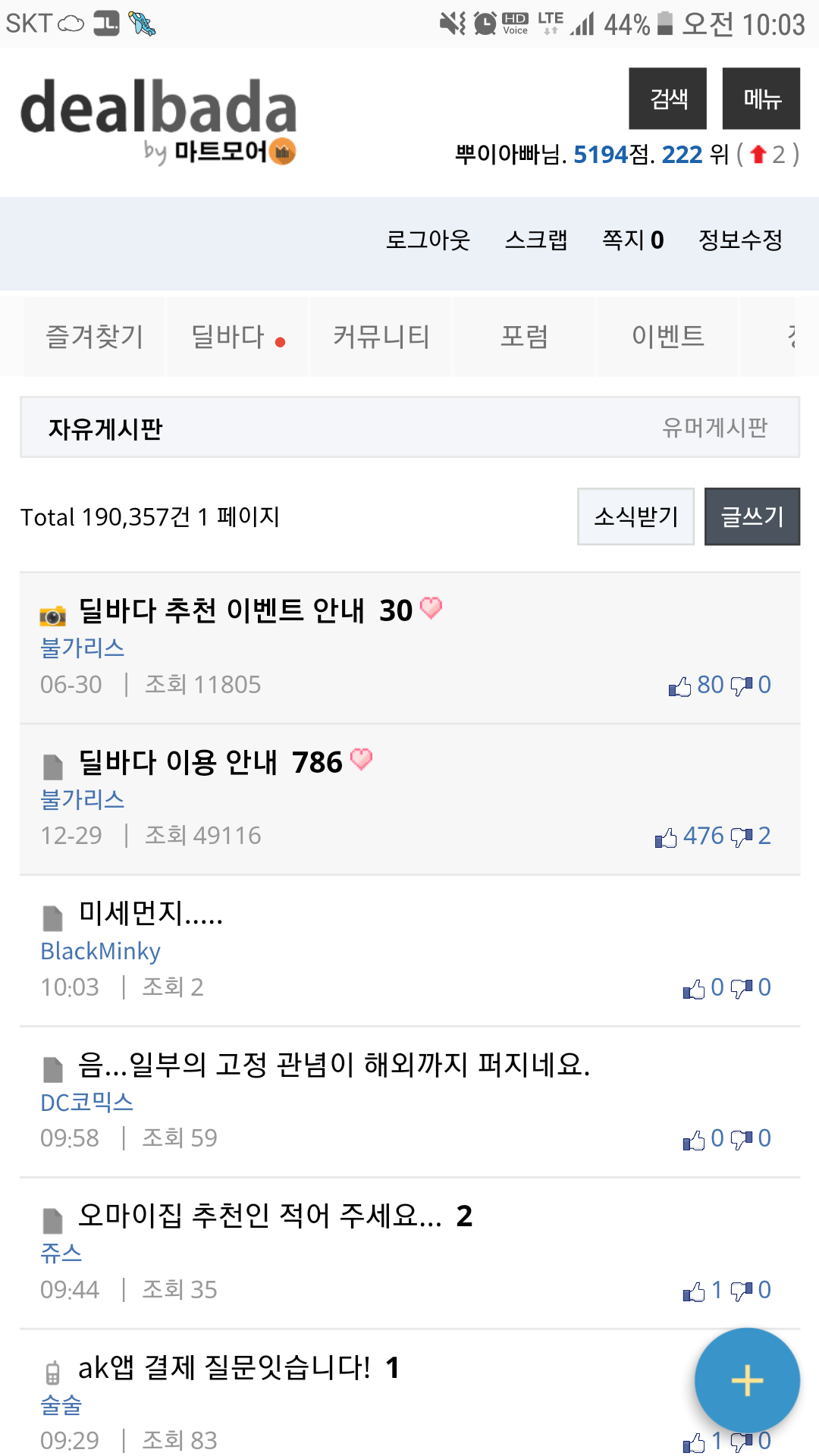Open post 오마이집 추천인 적어 주세요

[259, 1216]
